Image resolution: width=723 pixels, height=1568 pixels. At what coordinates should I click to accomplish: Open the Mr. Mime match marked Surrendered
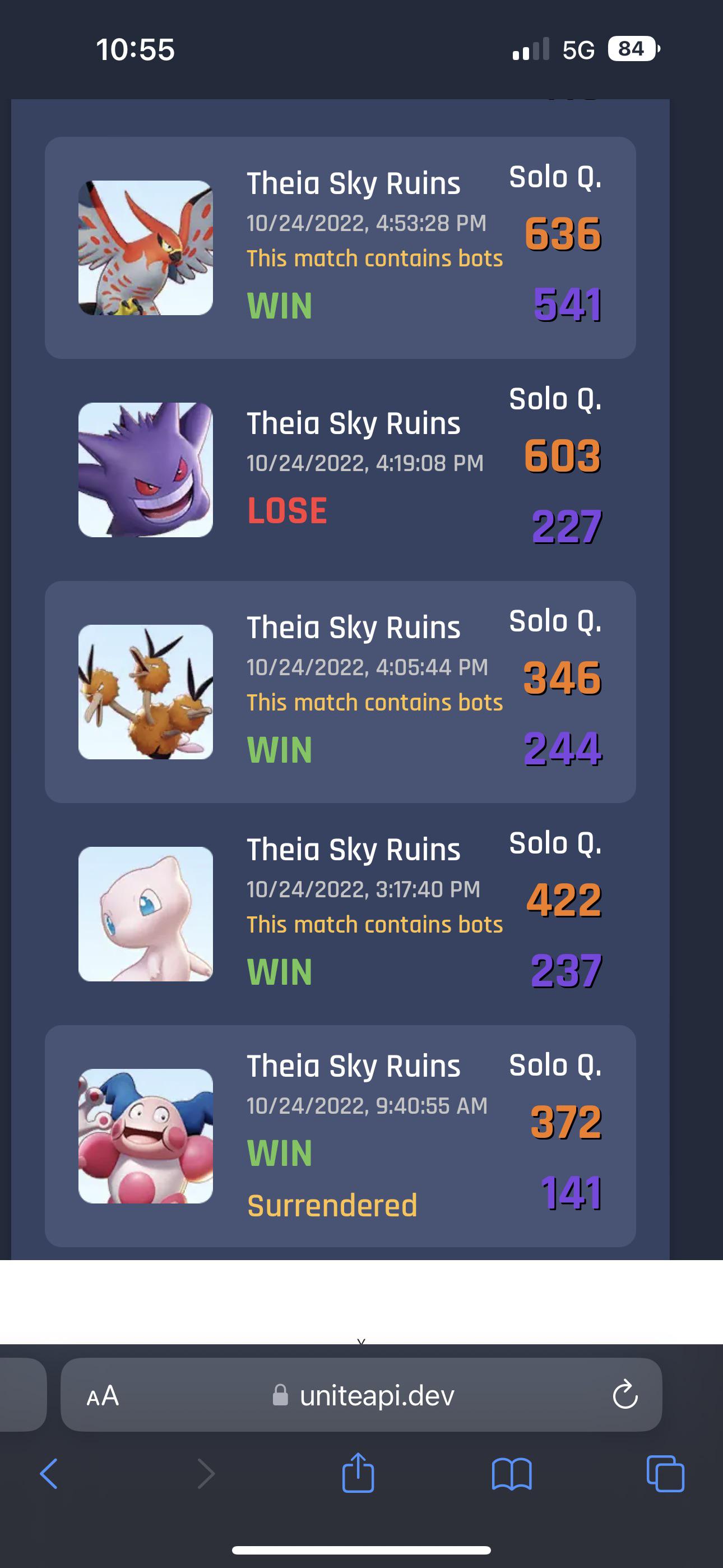point(340,1136)
